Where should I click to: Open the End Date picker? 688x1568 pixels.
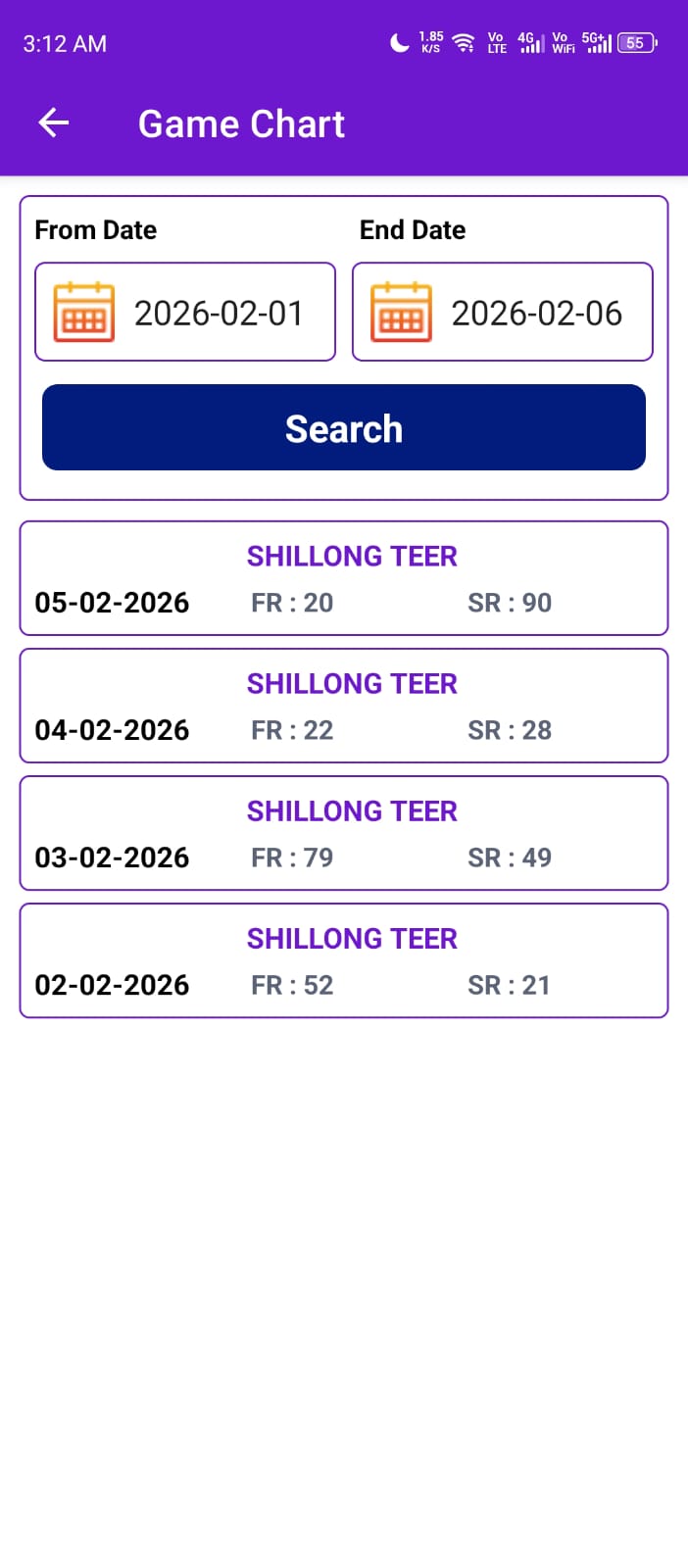click(502, 313)
